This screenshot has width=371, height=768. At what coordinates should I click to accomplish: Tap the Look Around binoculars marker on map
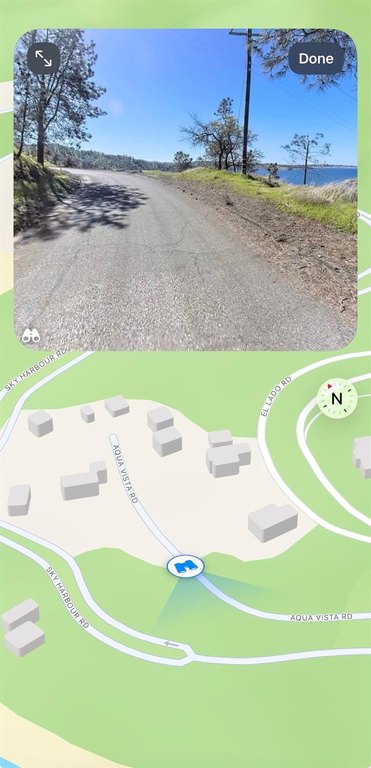click(x=185, y=566)
